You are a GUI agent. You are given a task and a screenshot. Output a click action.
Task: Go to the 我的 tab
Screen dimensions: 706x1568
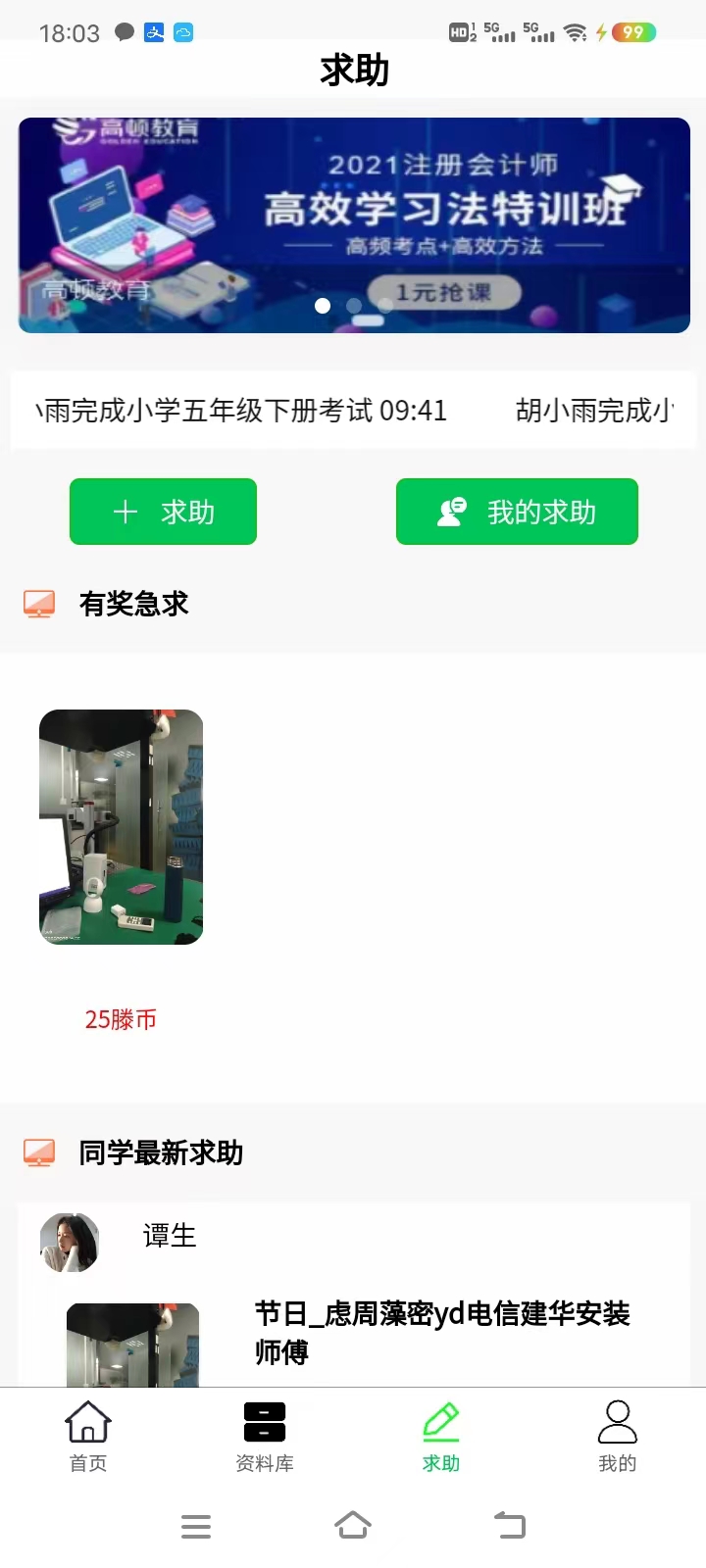(618, 1436)
